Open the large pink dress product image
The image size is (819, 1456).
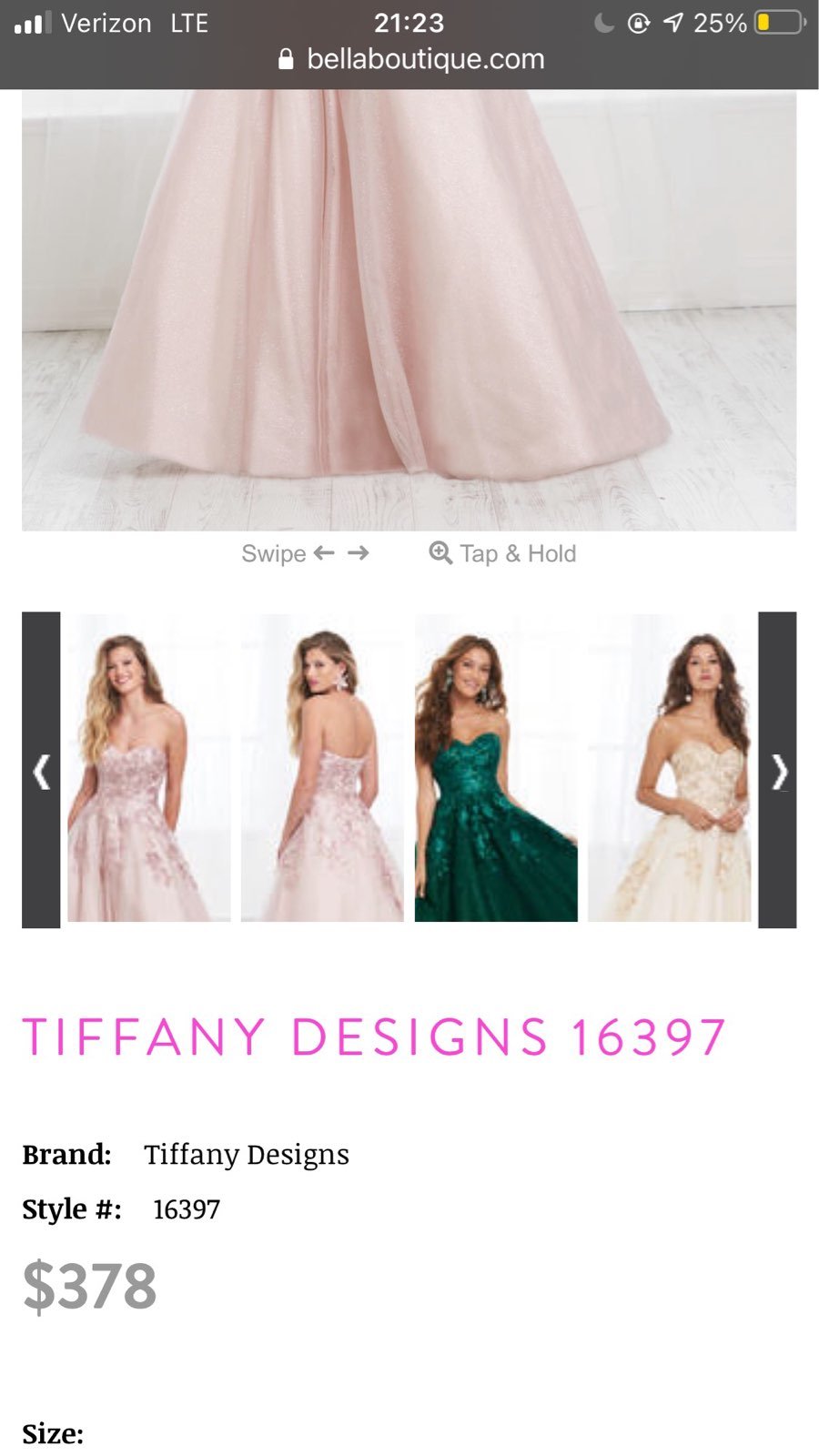(409, 310)
